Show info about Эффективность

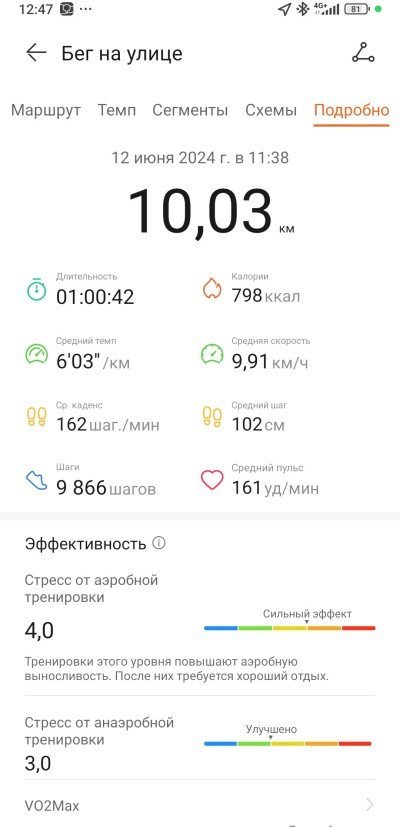point(159,543)
